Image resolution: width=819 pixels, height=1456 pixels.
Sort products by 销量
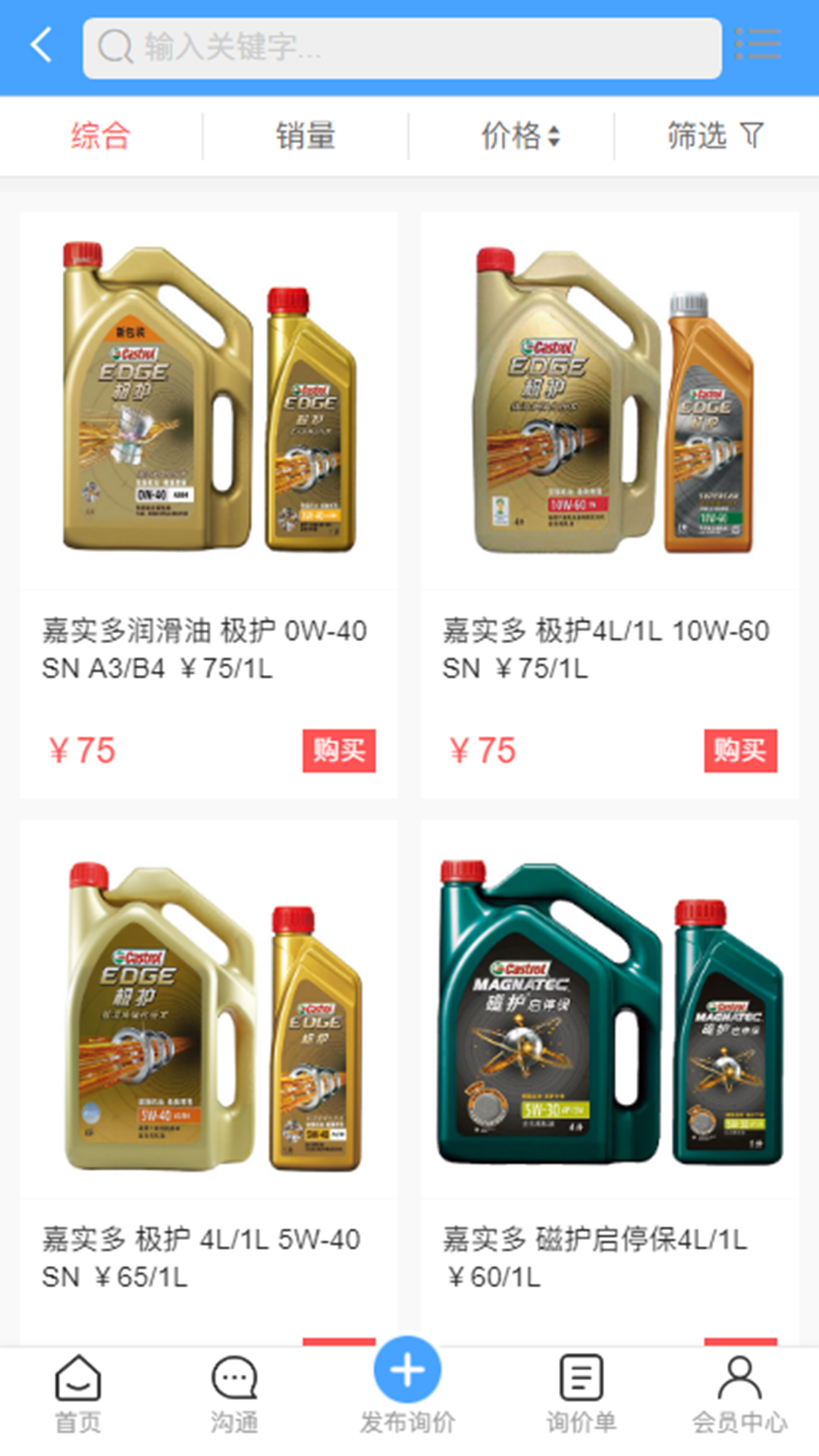pos(306,136)
